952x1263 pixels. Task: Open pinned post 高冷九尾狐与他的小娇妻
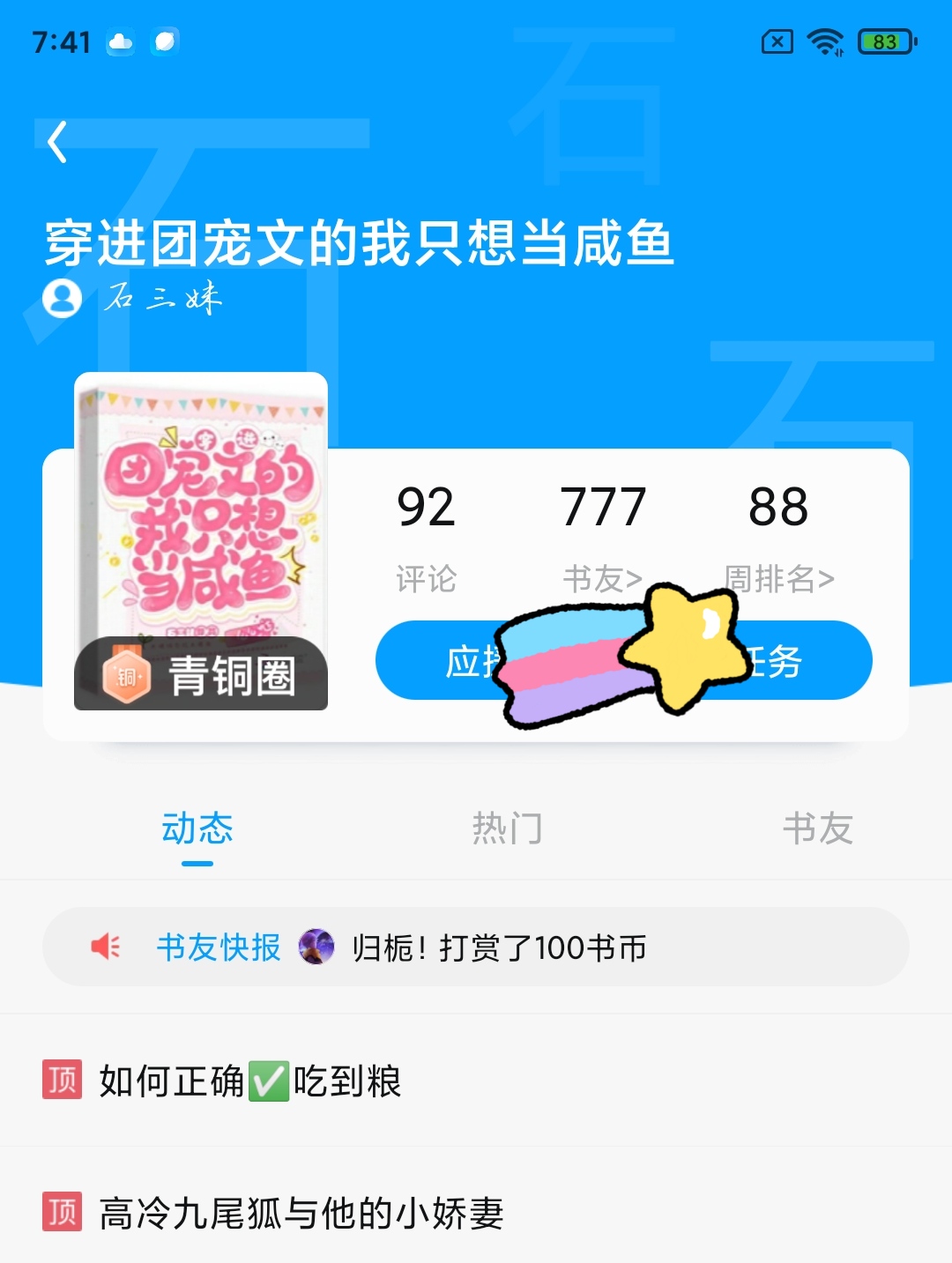coord(300,1213)
